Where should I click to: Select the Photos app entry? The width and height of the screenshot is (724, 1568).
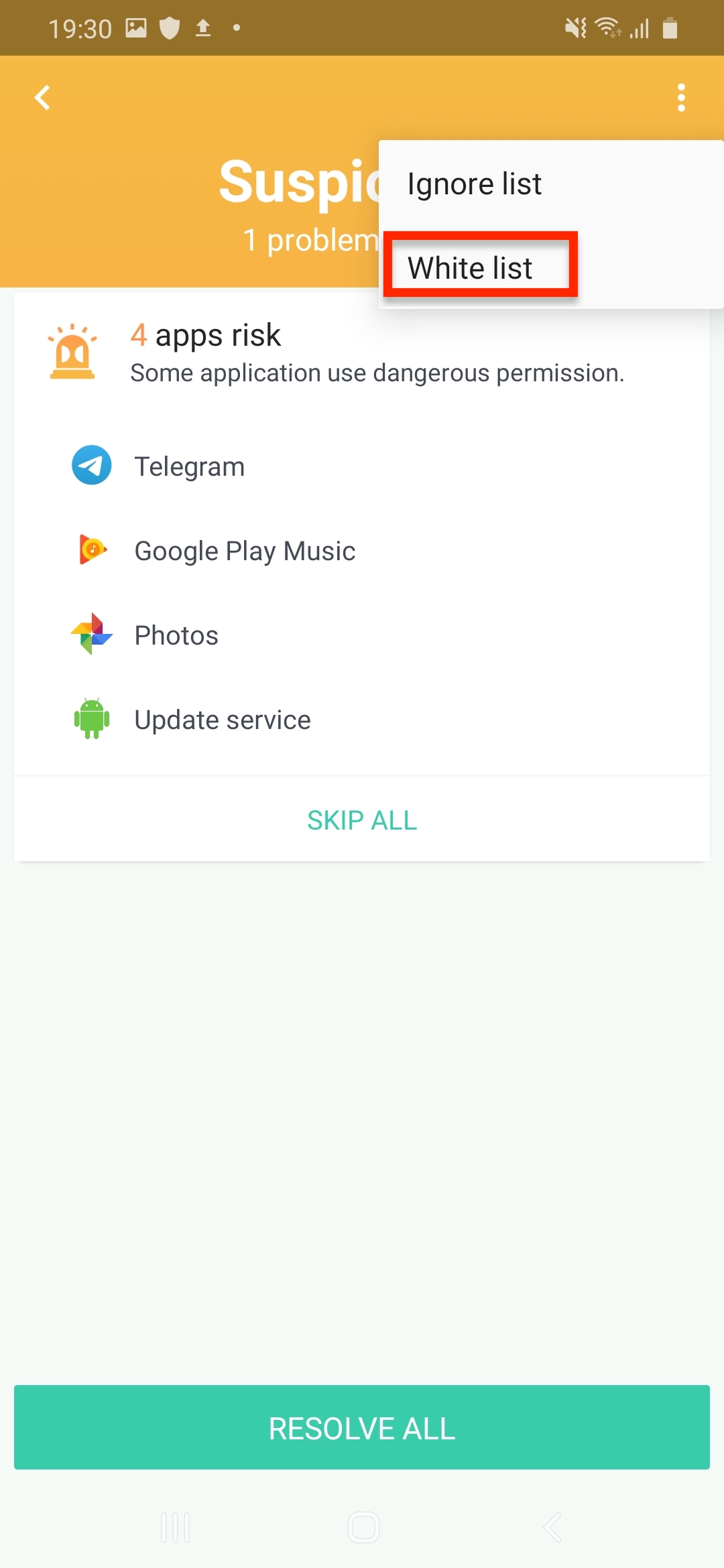point(176,635)
